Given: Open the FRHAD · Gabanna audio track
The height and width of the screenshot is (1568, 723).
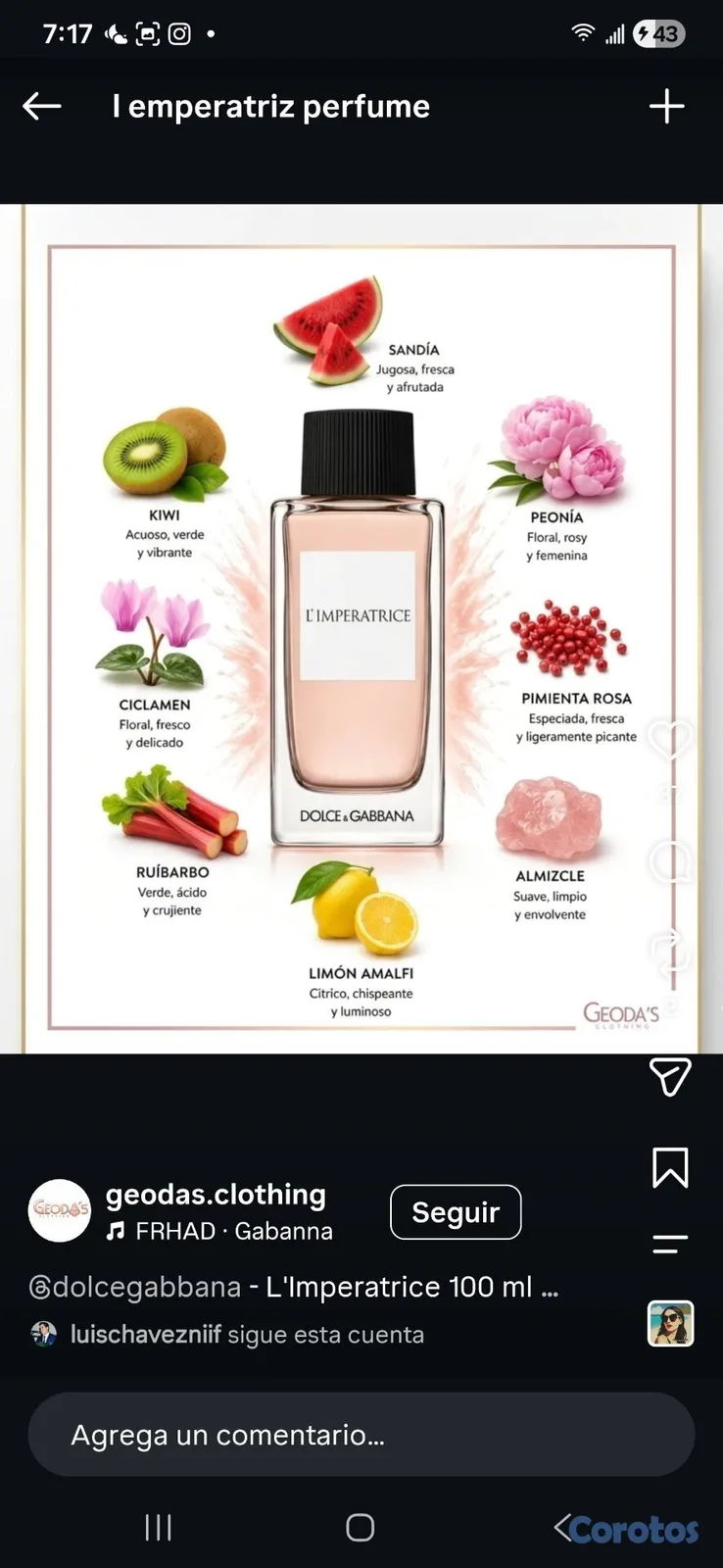Looking at the screenshot, I should [x=219, y=1231].
